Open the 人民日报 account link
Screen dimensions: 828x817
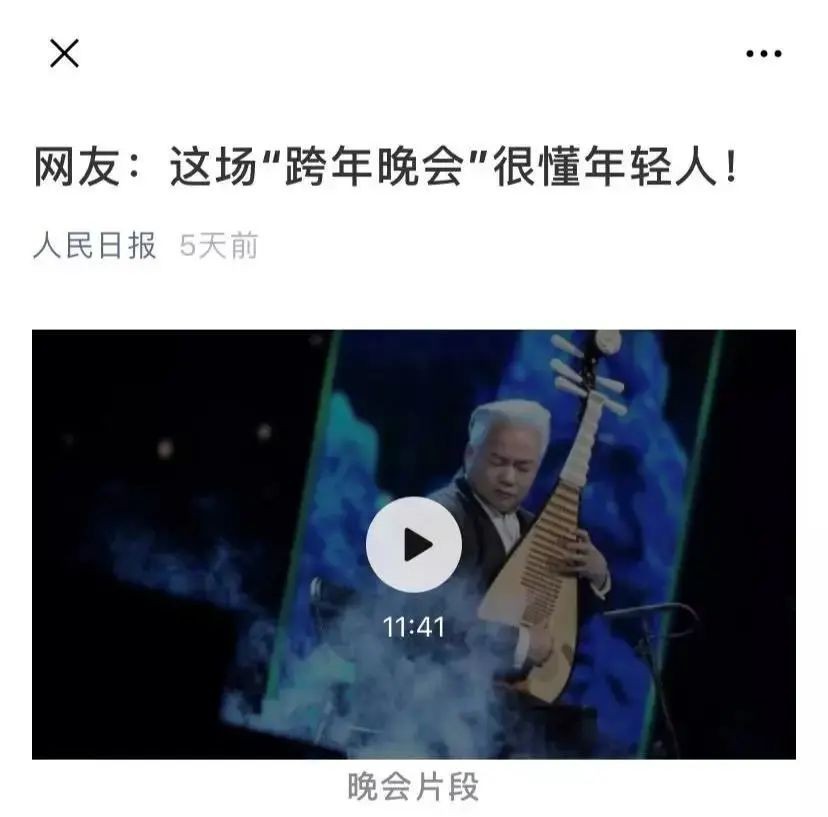click(94, 245)
